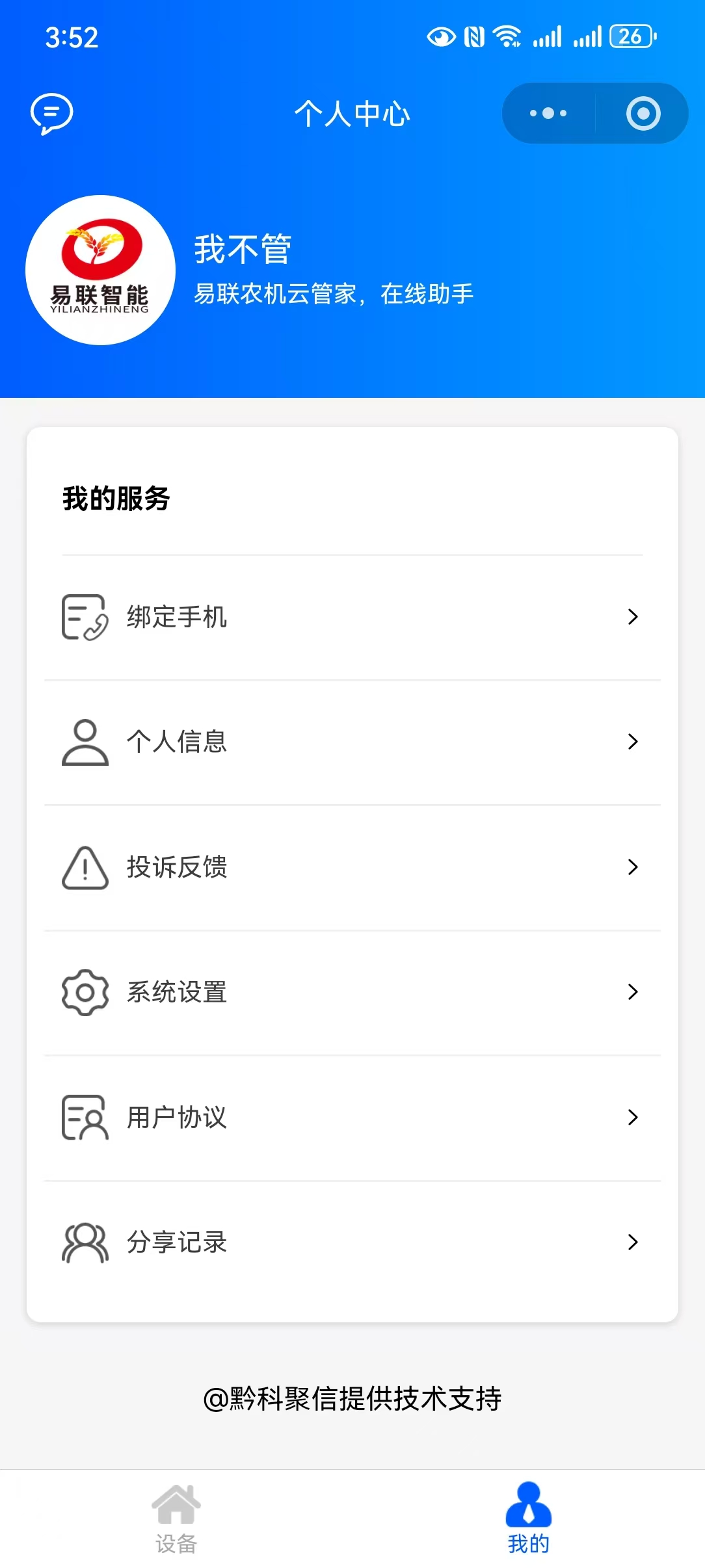This screenshot has width=705, height=1568.
Task: Tap the Wi-Fi status bar icon
Action: pyautogui.click(x=508, y=37)
